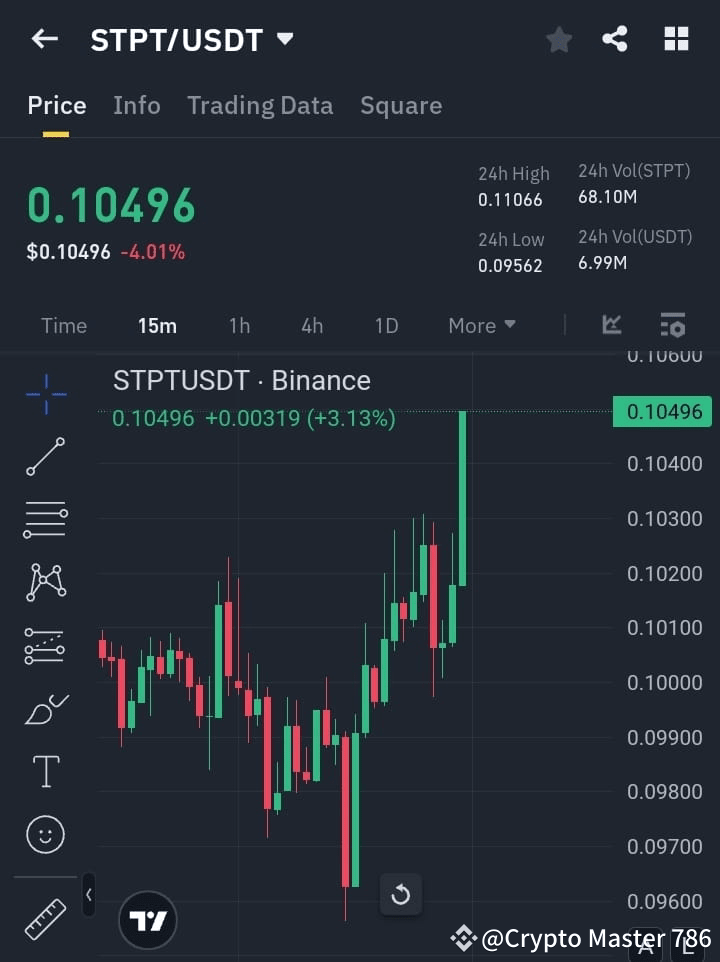Image resolution: width=720 pixels, height=962 pixels.
Task: Expand the More timeframes dropdown
Action: point(481,325)
